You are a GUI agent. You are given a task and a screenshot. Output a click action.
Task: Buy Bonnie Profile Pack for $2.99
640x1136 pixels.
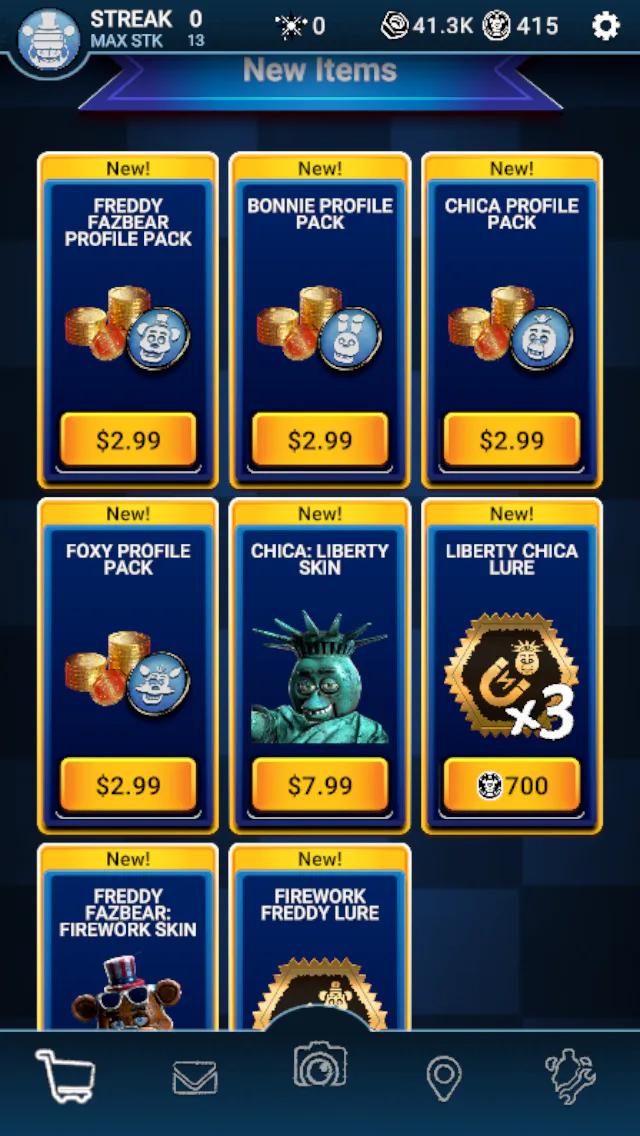click(320, 440)
